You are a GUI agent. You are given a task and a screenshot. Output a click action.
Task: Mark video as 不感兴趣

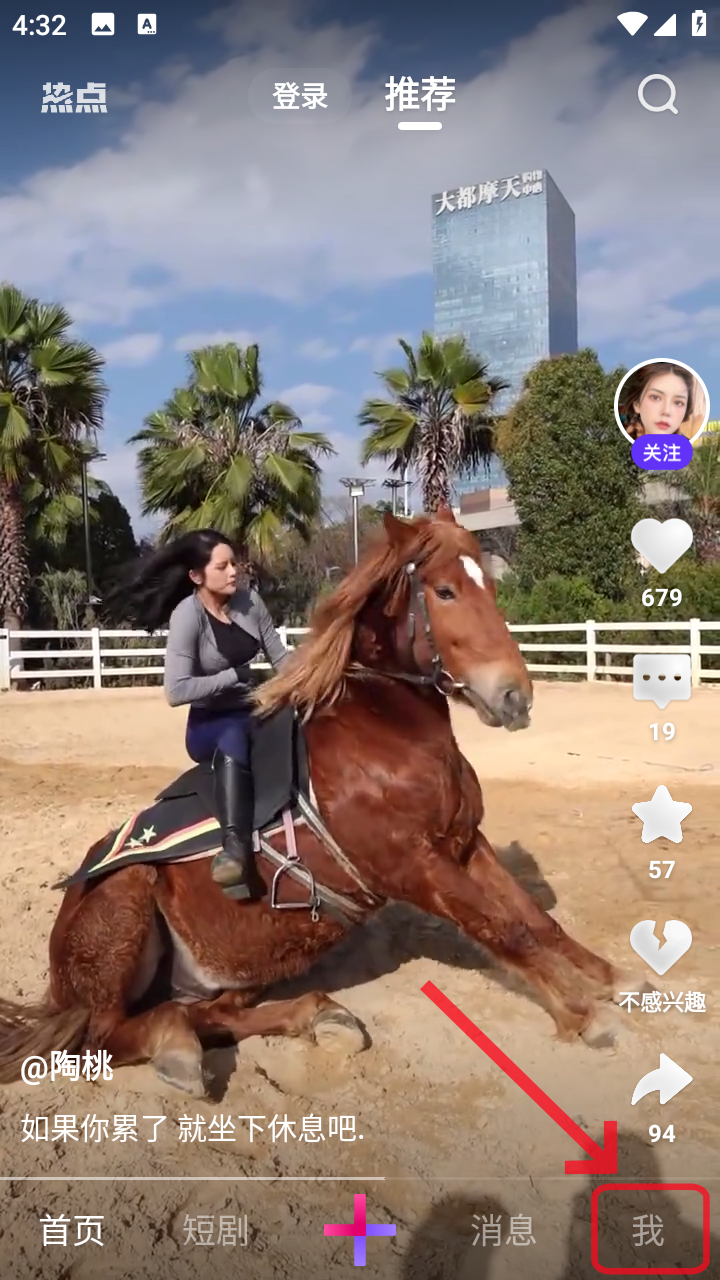click(661, 948)
